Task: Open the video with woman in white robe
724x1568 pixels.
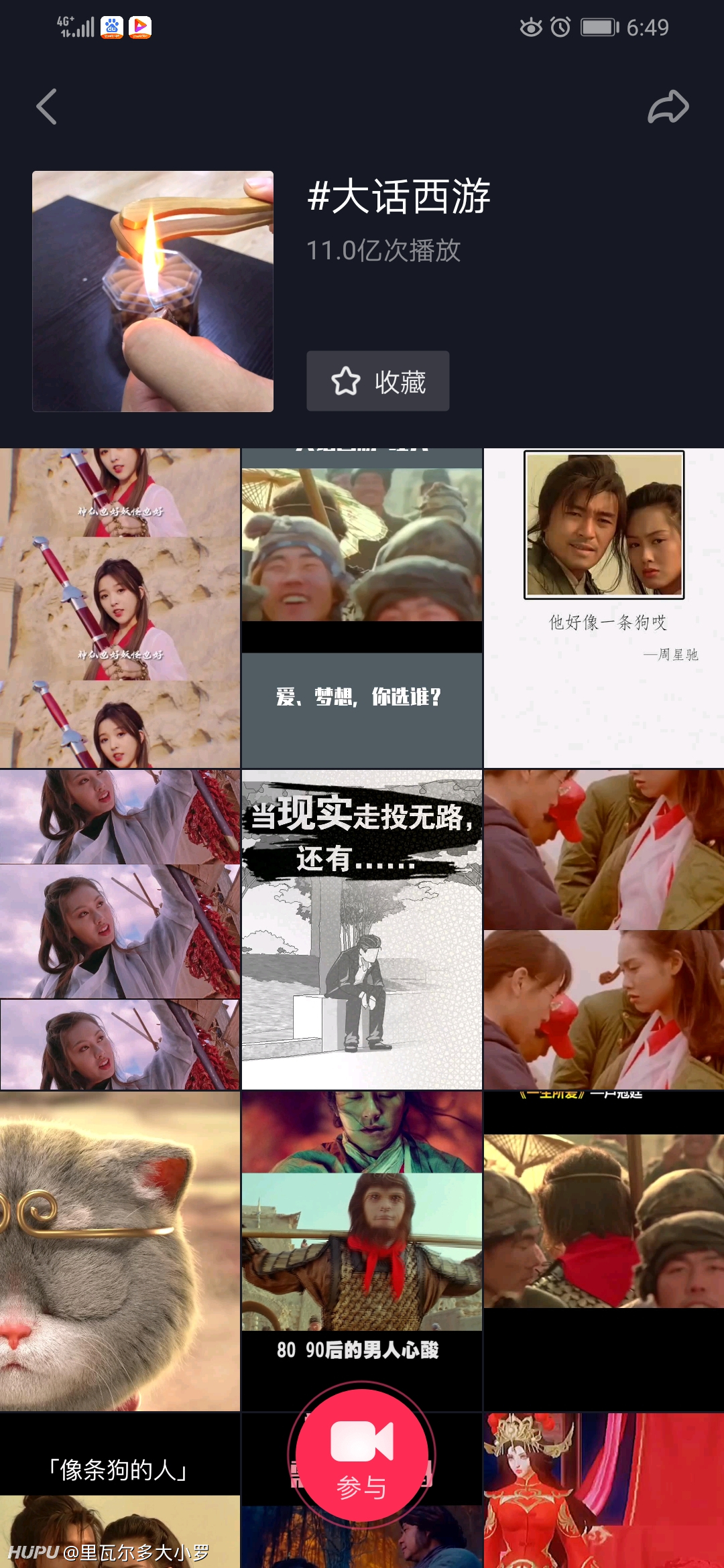Action: 120,929
